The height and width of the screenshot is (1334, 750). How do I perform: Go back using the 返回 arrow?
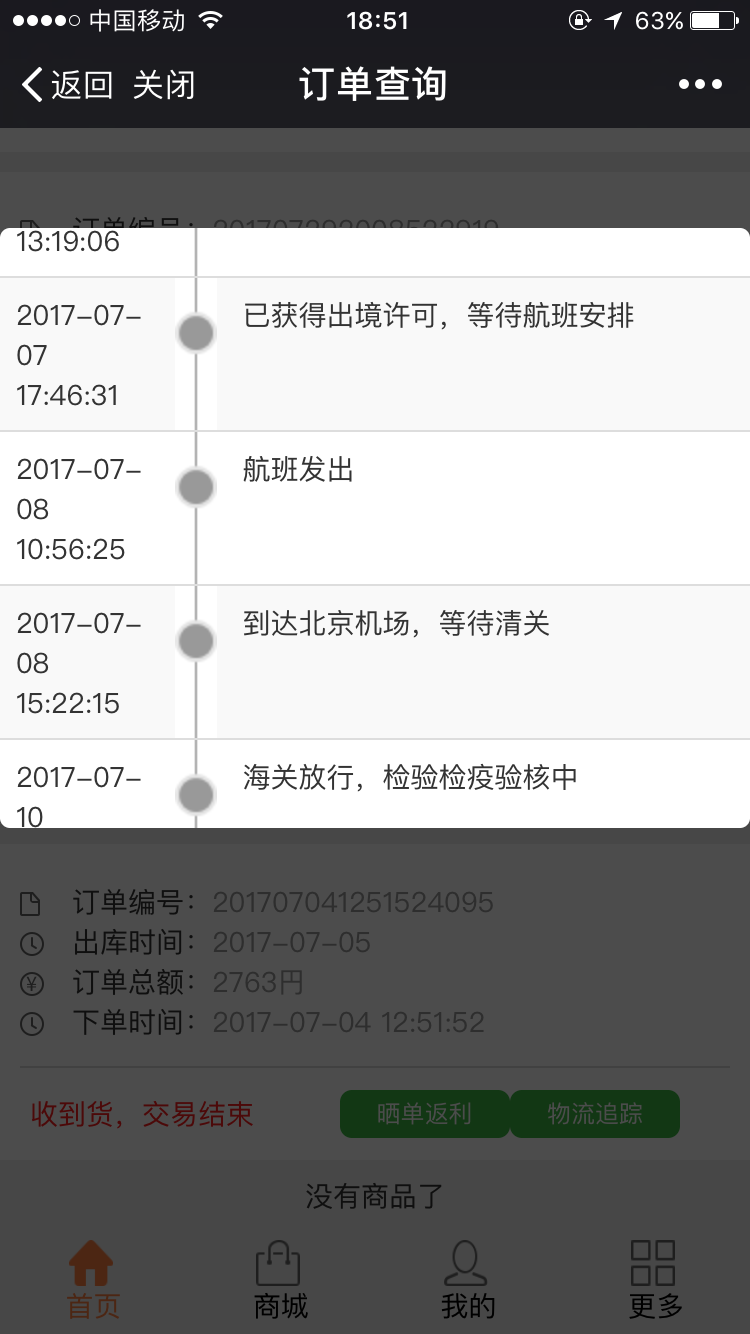click(66, 85)
